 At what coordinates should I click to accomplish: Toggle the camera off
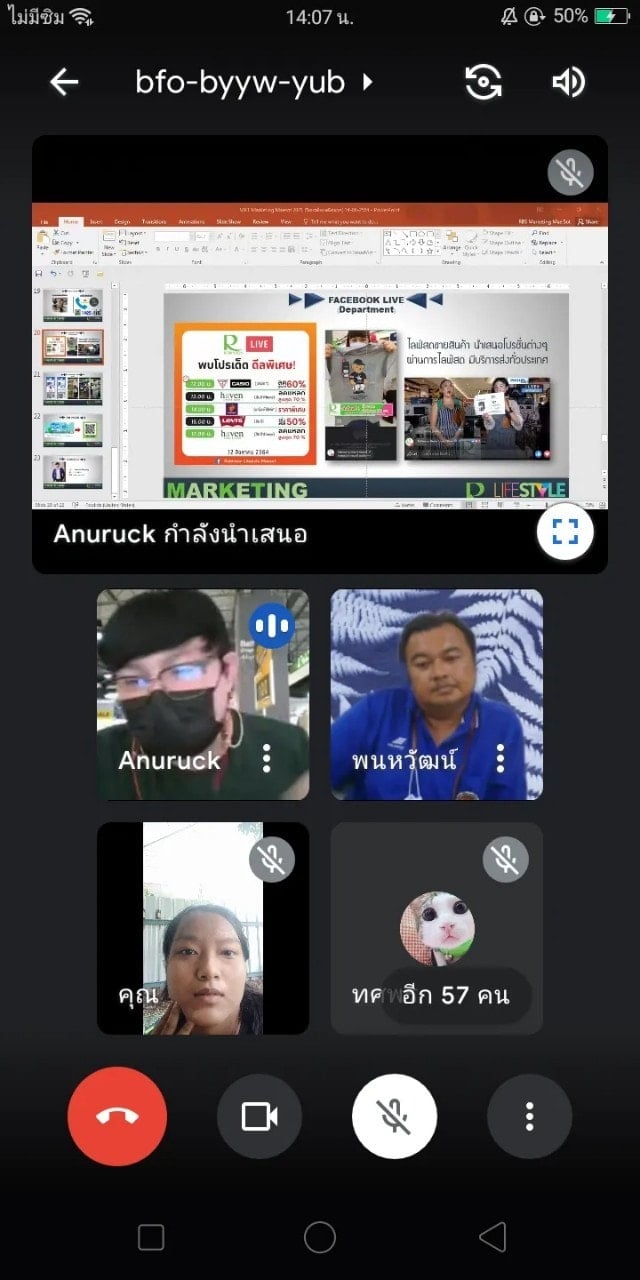tap(259, 1116)
